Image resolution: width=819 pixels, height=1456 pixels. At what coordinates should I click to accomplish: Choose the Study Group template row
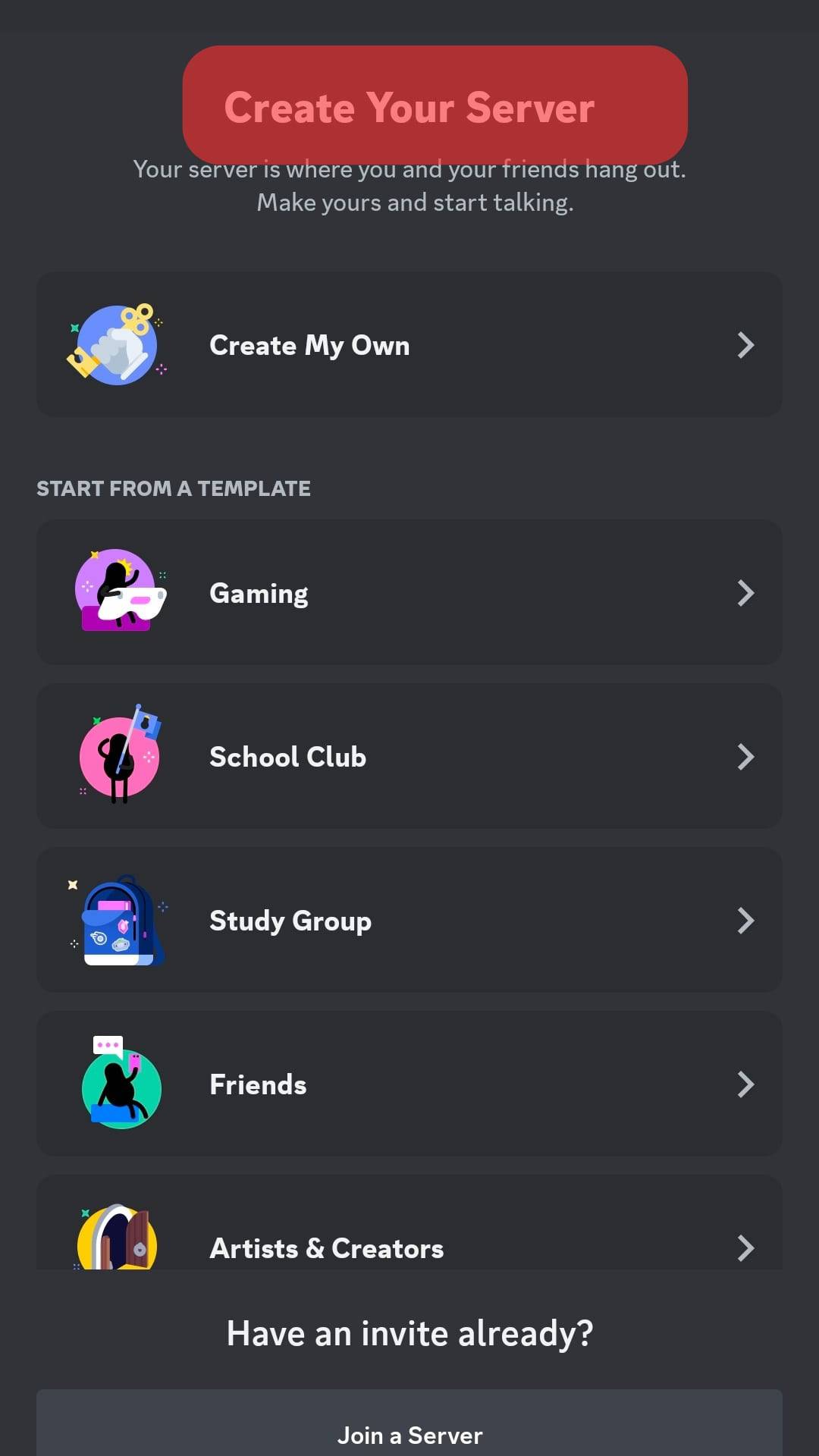[x=409, y=920]
